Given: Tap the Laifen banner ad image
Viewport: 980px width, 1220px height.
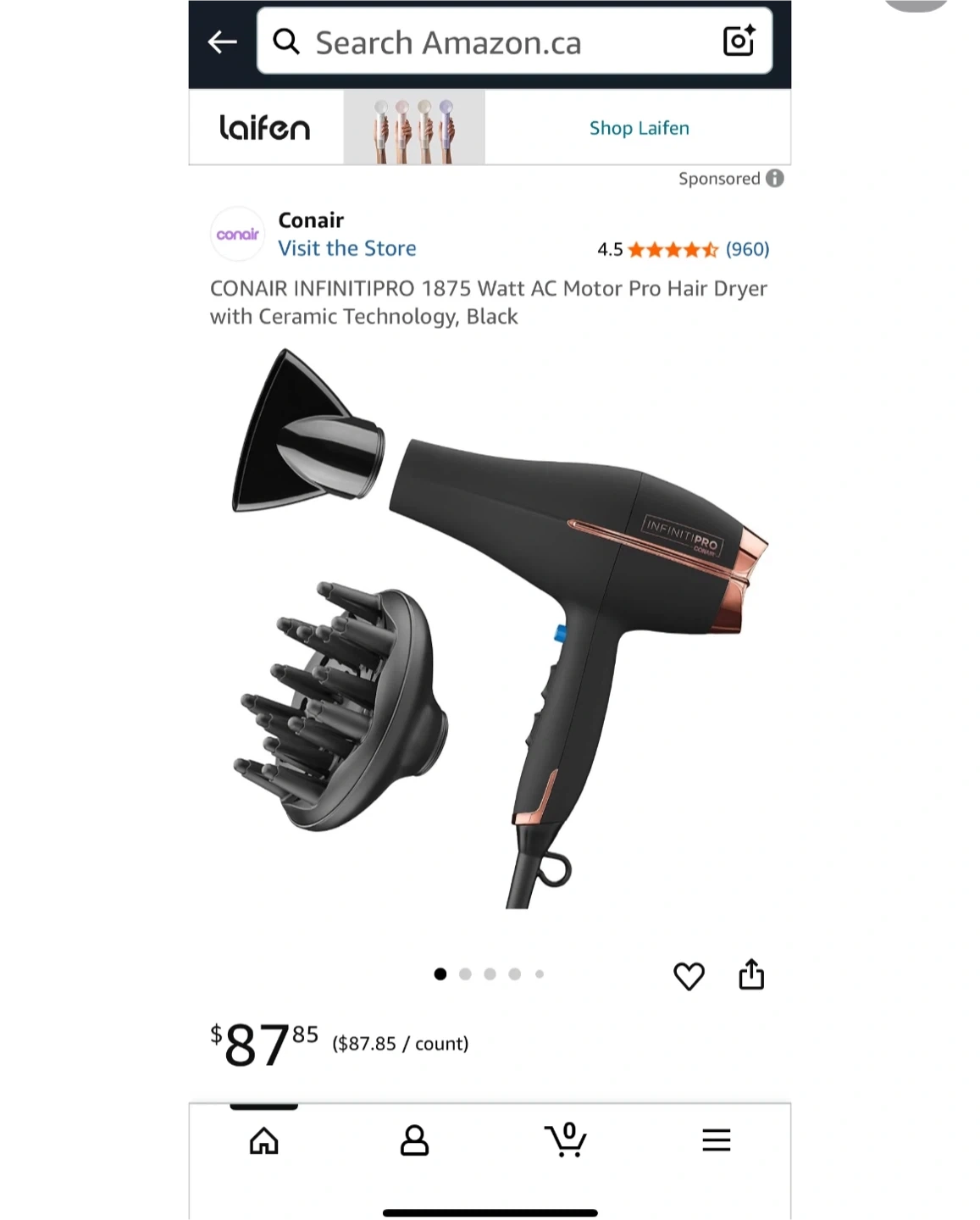Looking at the screenshot, I should click(x=414, y=128).
